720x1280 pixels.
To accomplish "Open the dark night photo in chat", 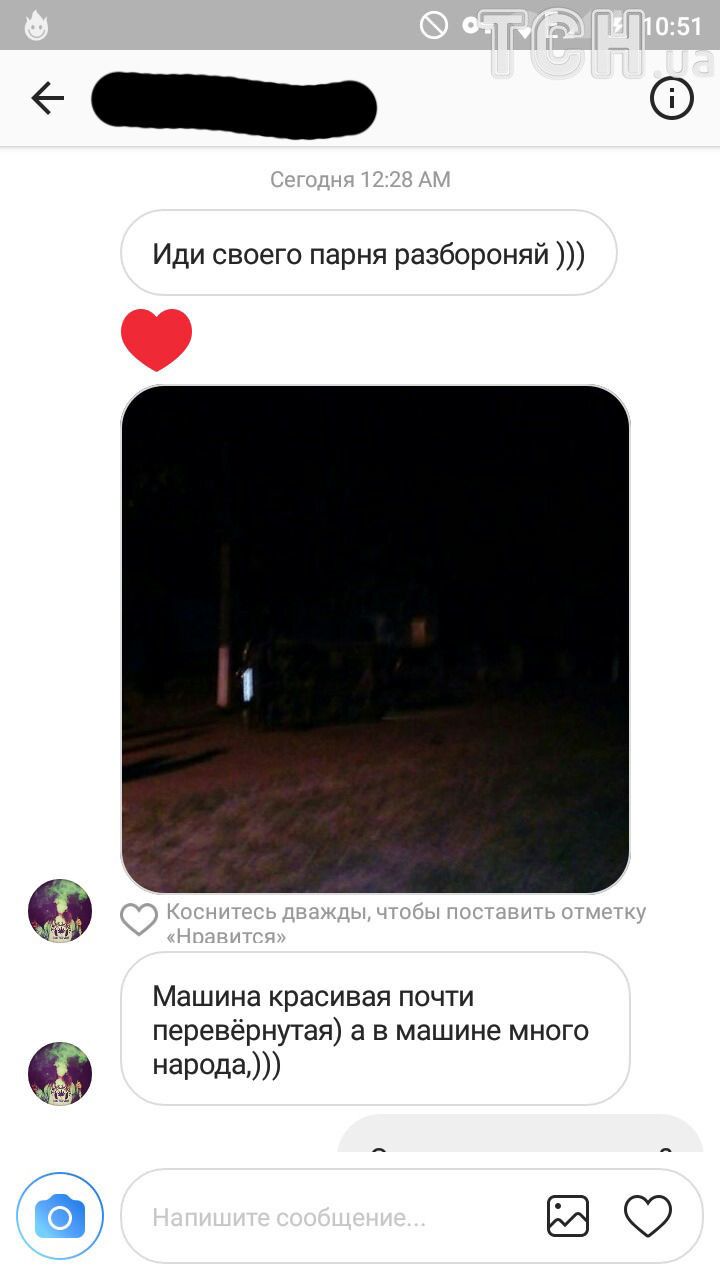I will point(375,638).
